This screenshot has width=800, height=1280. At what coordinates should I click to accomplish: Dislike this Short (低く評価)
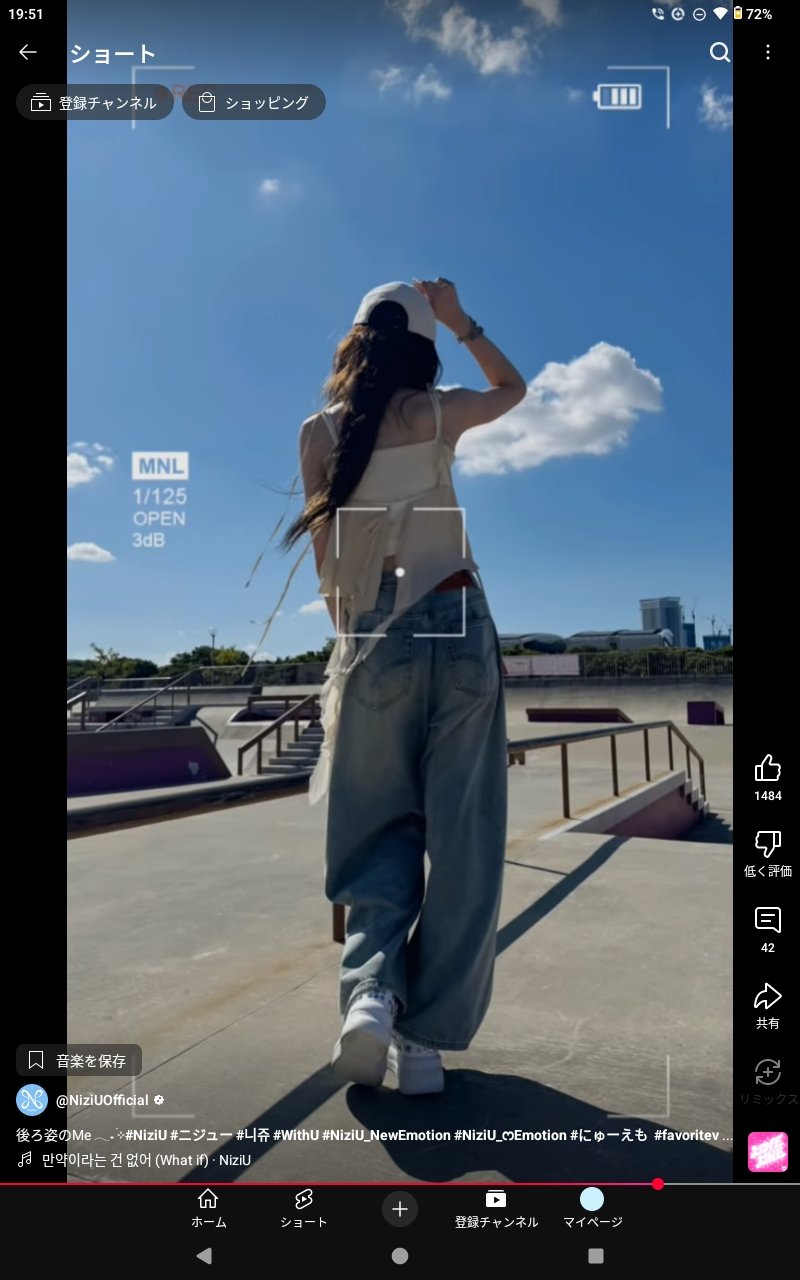coord(768,845)
